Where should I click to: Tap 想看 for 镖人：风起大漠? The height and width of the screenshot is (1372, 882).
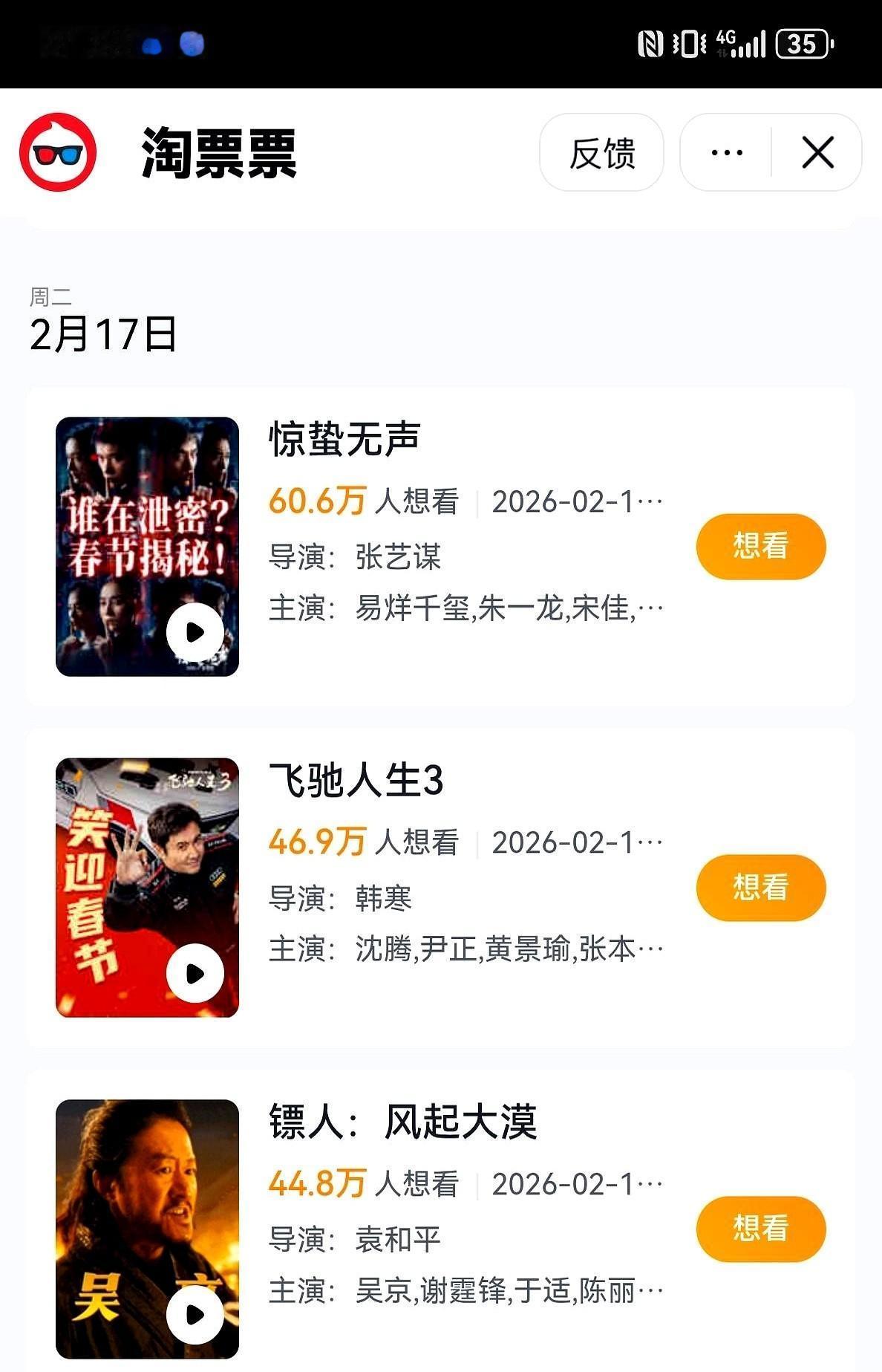(760, 1228)
